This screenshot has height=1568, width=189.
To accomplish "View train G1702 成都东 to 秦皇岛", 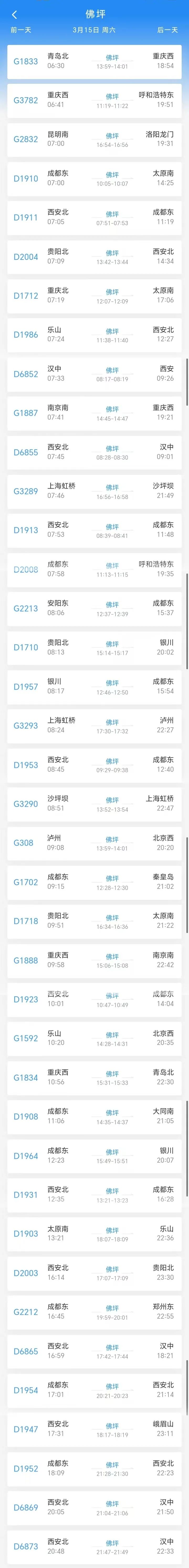I will pyautogui.click(x=94, y=882).
